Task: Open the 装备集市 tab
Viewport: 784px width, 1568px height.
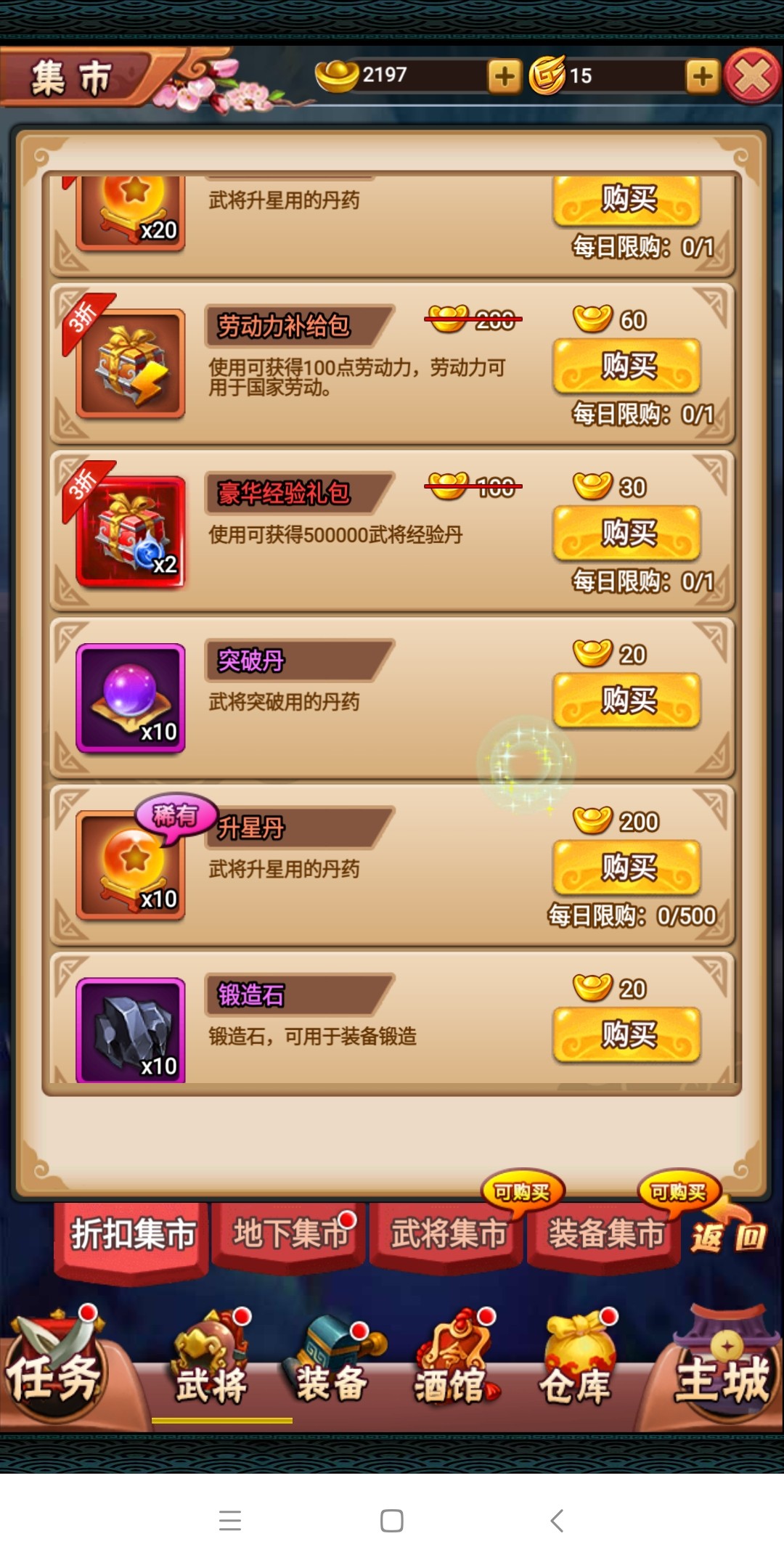Action: (x=605, y=1235)
